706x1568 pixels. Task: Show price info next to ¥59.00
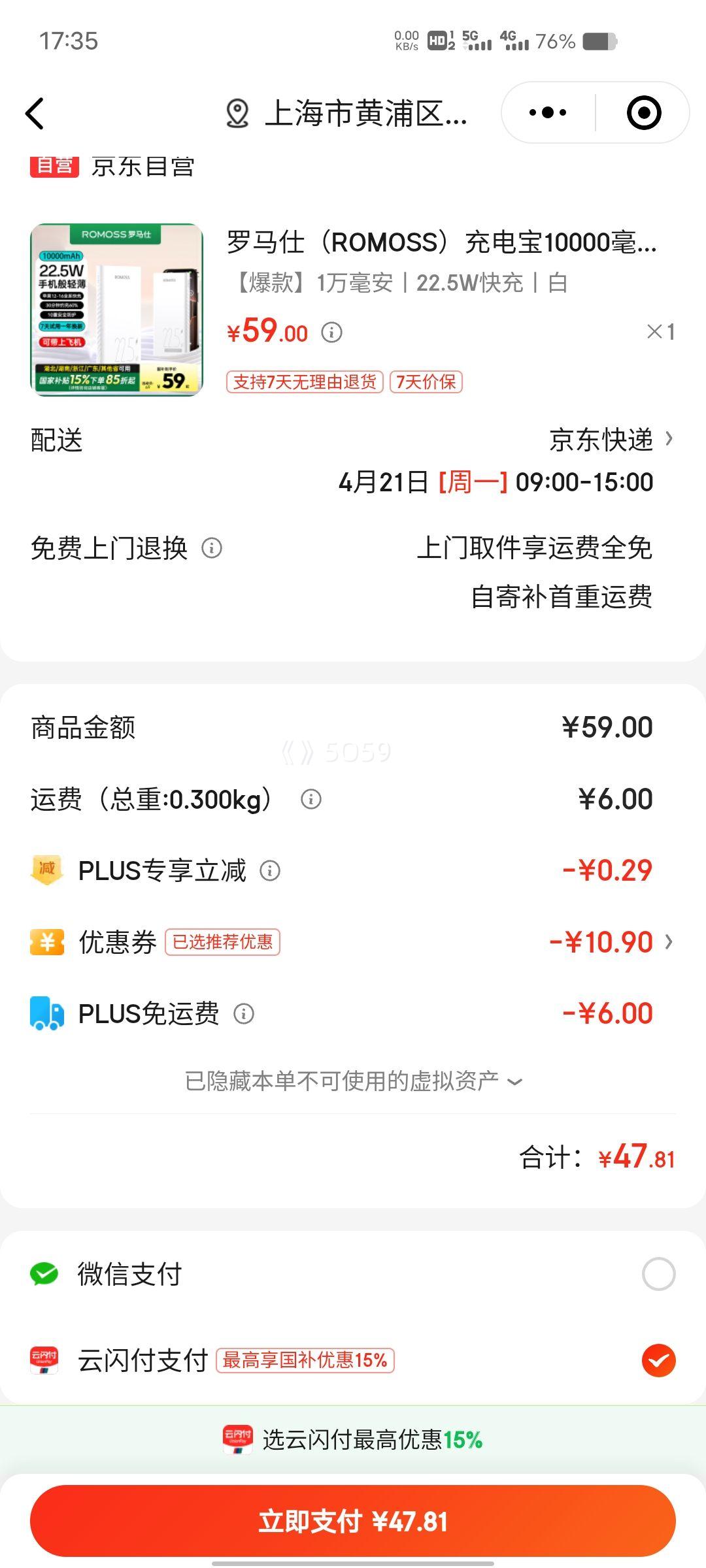(331, 333)
